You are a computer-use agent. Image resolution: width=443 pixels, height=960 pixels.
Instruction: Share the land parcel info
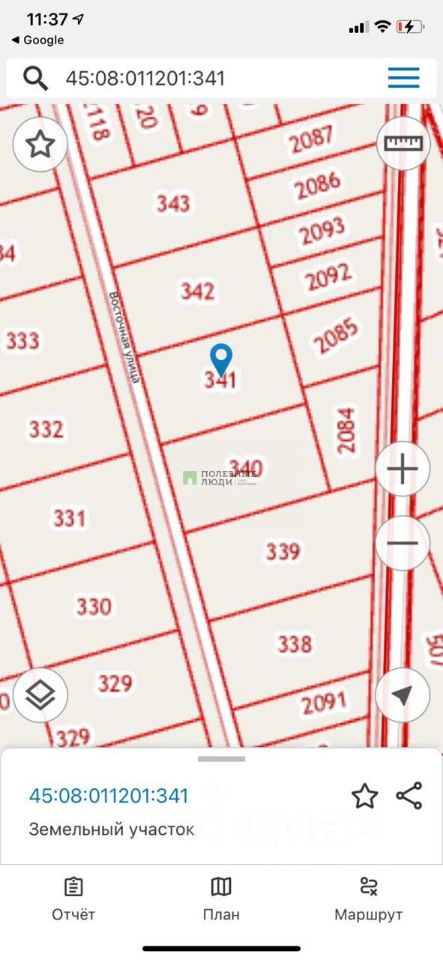(409, 796)
